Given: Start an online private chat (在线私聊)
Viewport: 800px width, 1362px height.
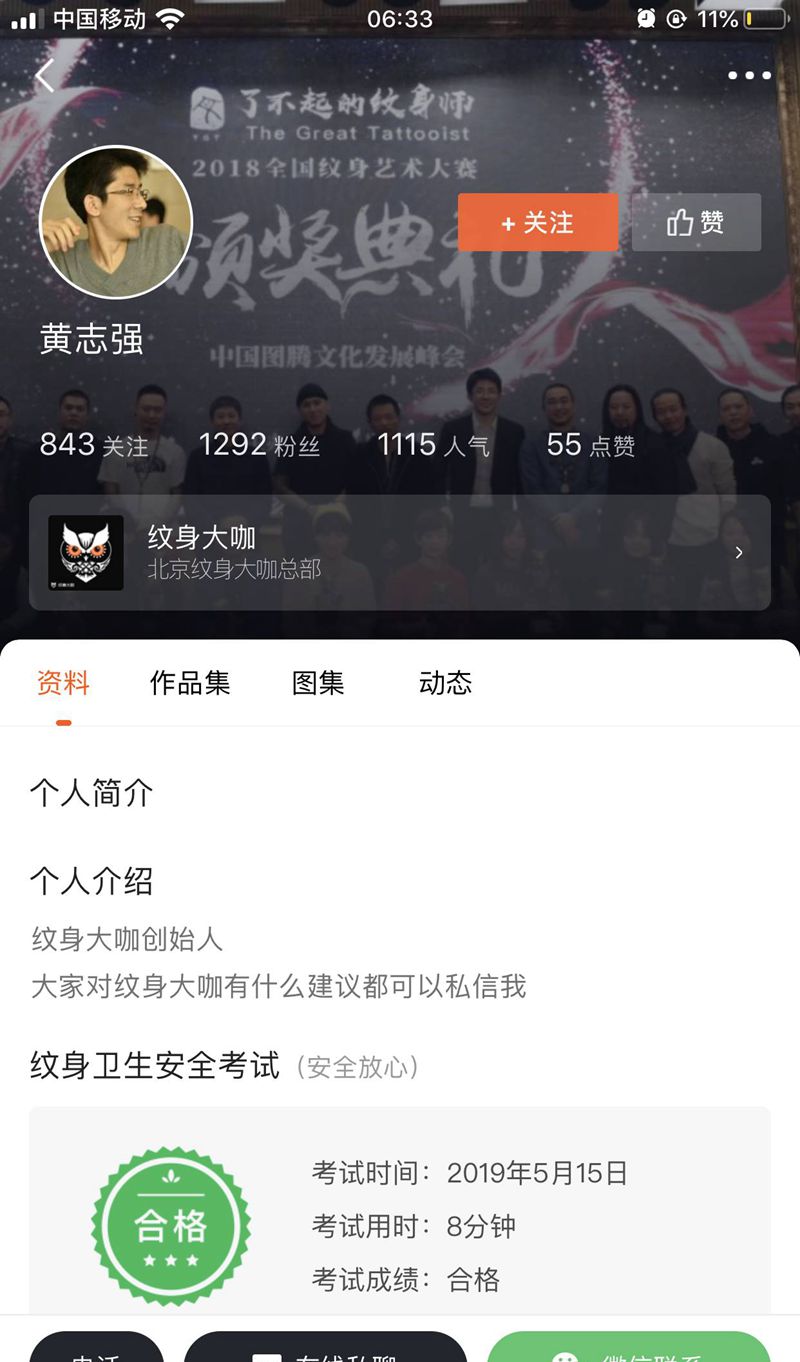Looking at the screenshot, I should point(325,1348).
